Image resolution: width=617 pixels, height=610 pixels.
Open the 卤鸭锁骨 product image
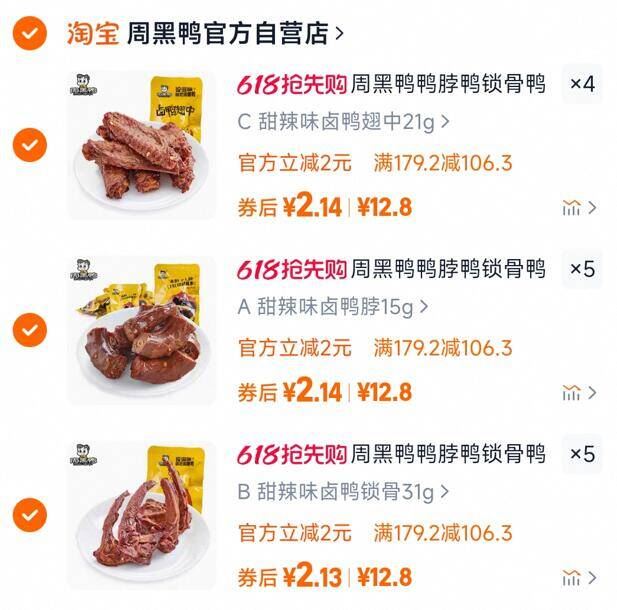tap(141, 514)
